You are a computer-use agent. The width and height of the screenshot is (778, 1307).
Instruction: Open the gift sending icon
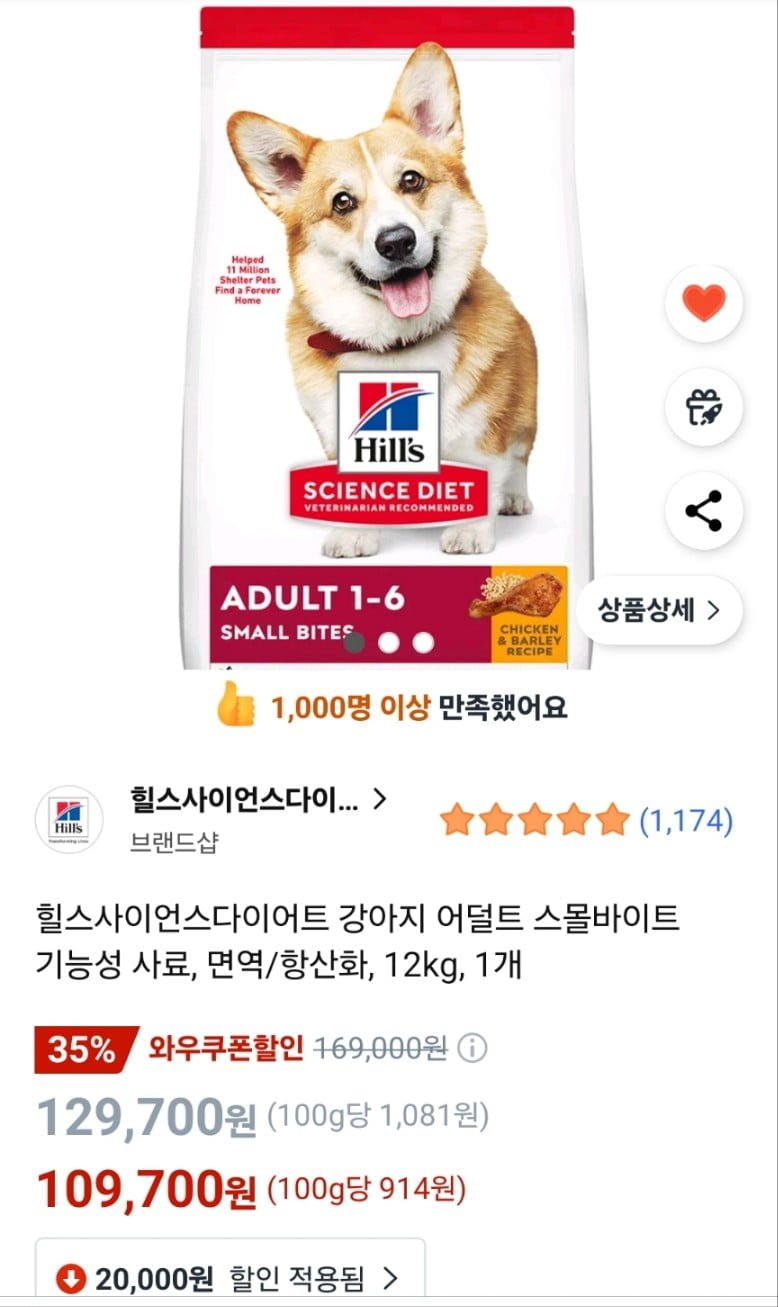[x=704, y=406]
